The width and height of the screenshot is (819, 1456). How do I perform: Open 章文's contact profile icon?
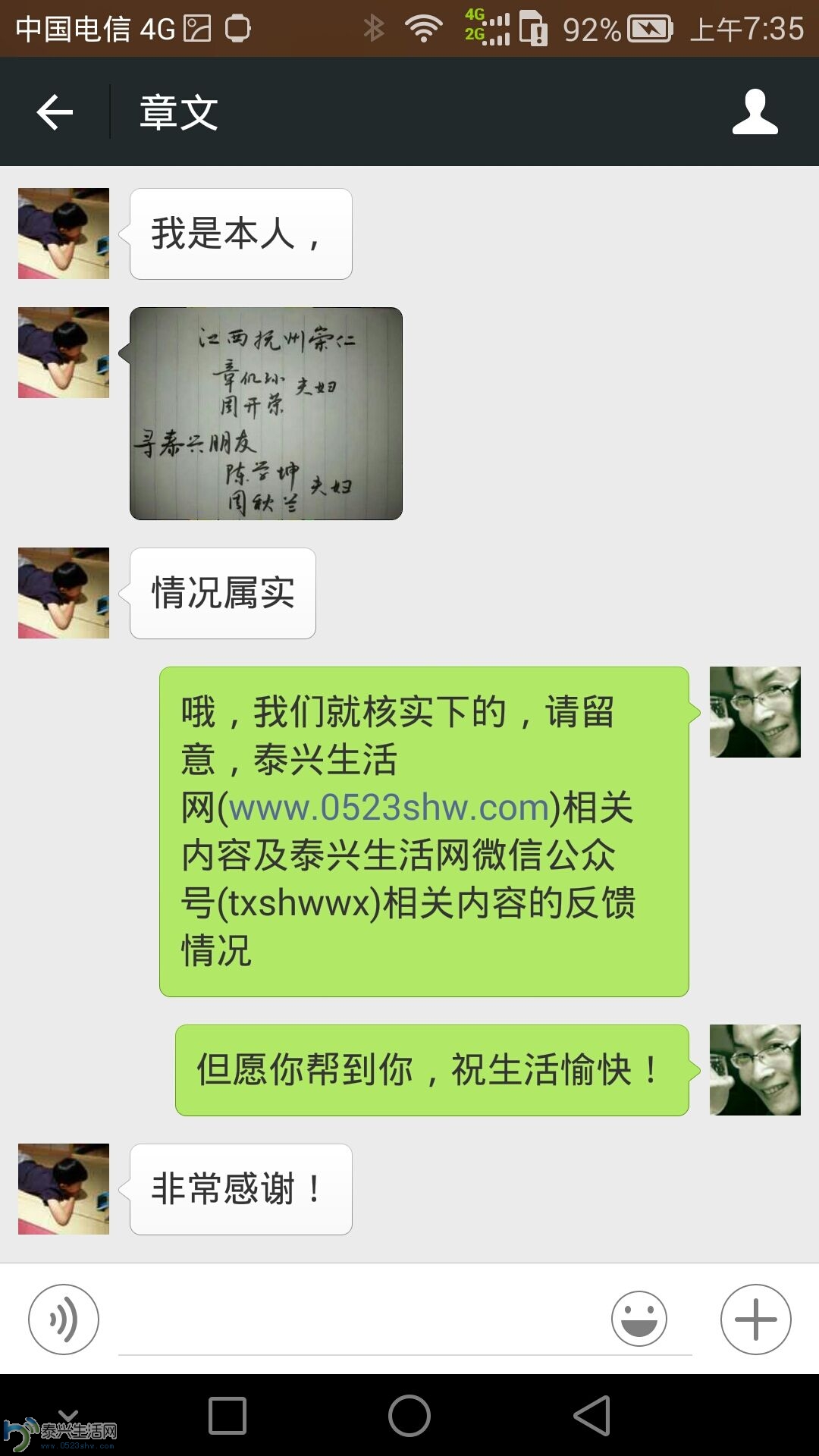click(755, 112)
